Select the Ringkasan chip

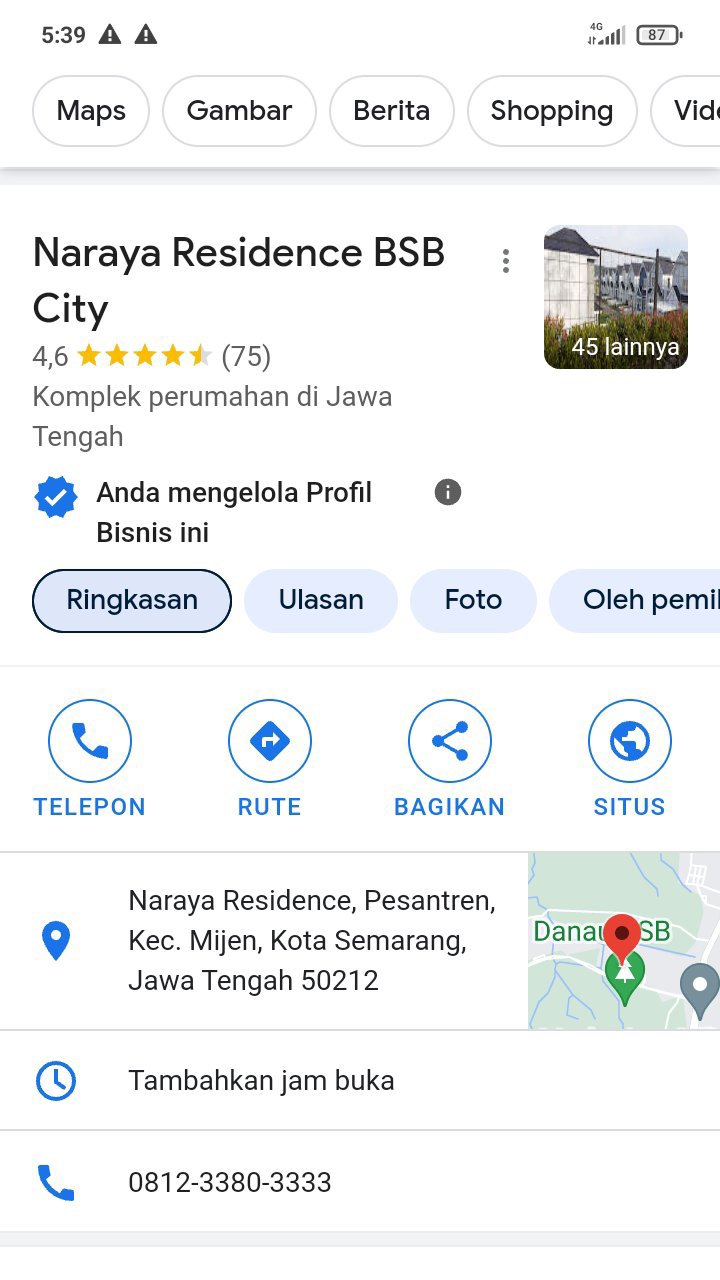pos(132,600)
